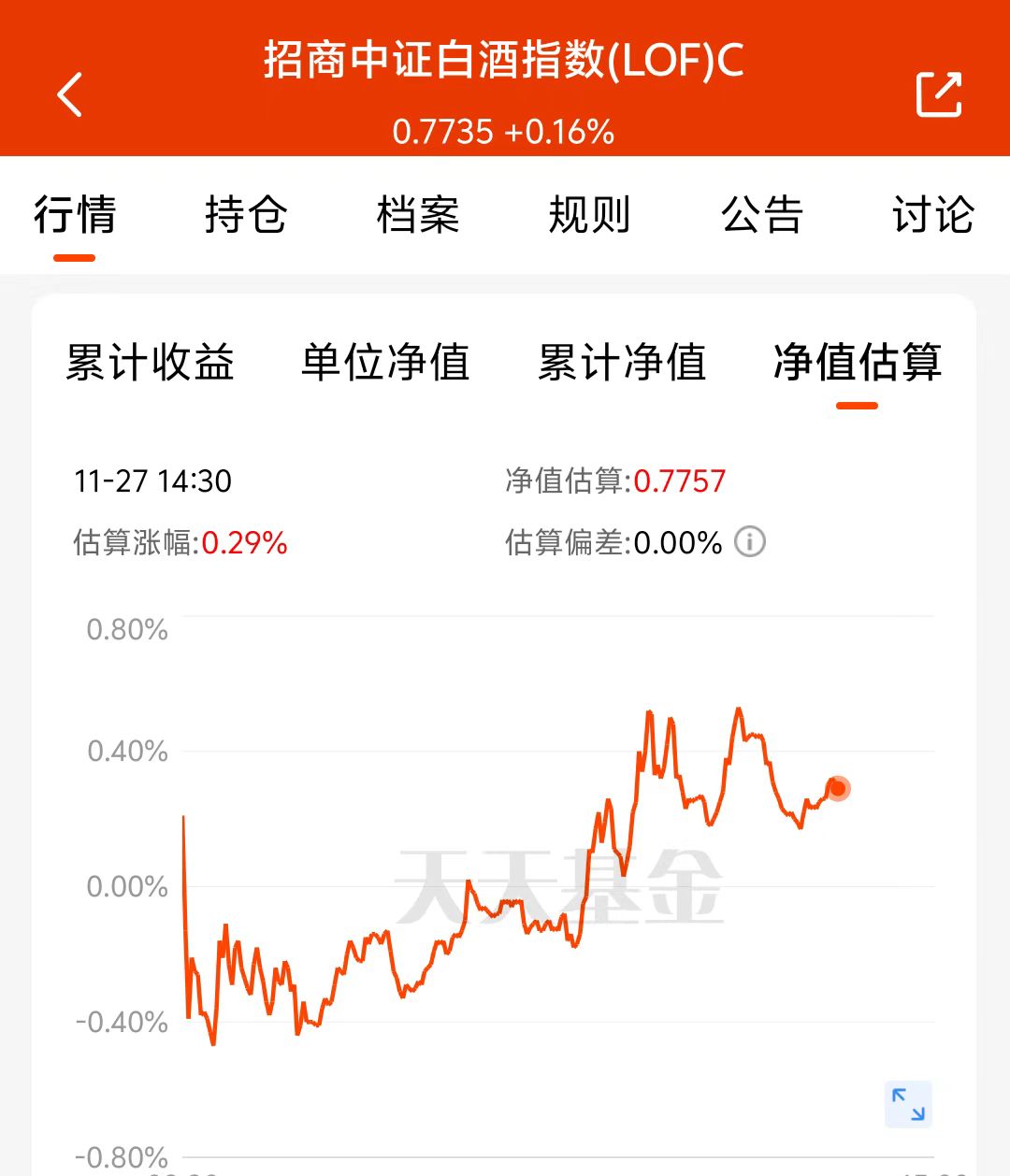Show the 累计收益 chart
The height and width of the screenshot is (1176, 1010).
(x=151, y=362)
